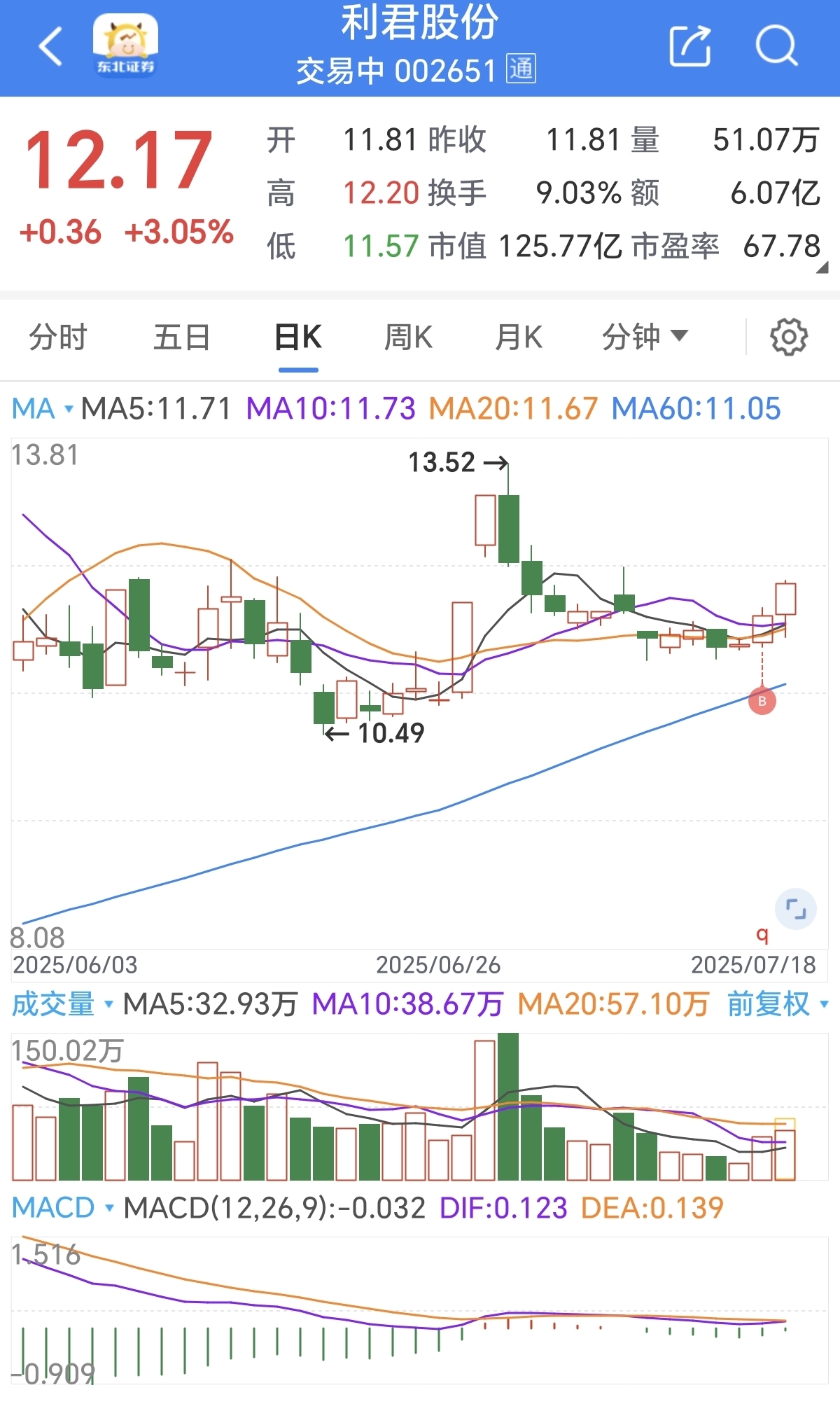Open the 成交量 indicator dropdown
Image resolution: width=840 pixels, height=1411 pixels.
(x=62, y=1004)
